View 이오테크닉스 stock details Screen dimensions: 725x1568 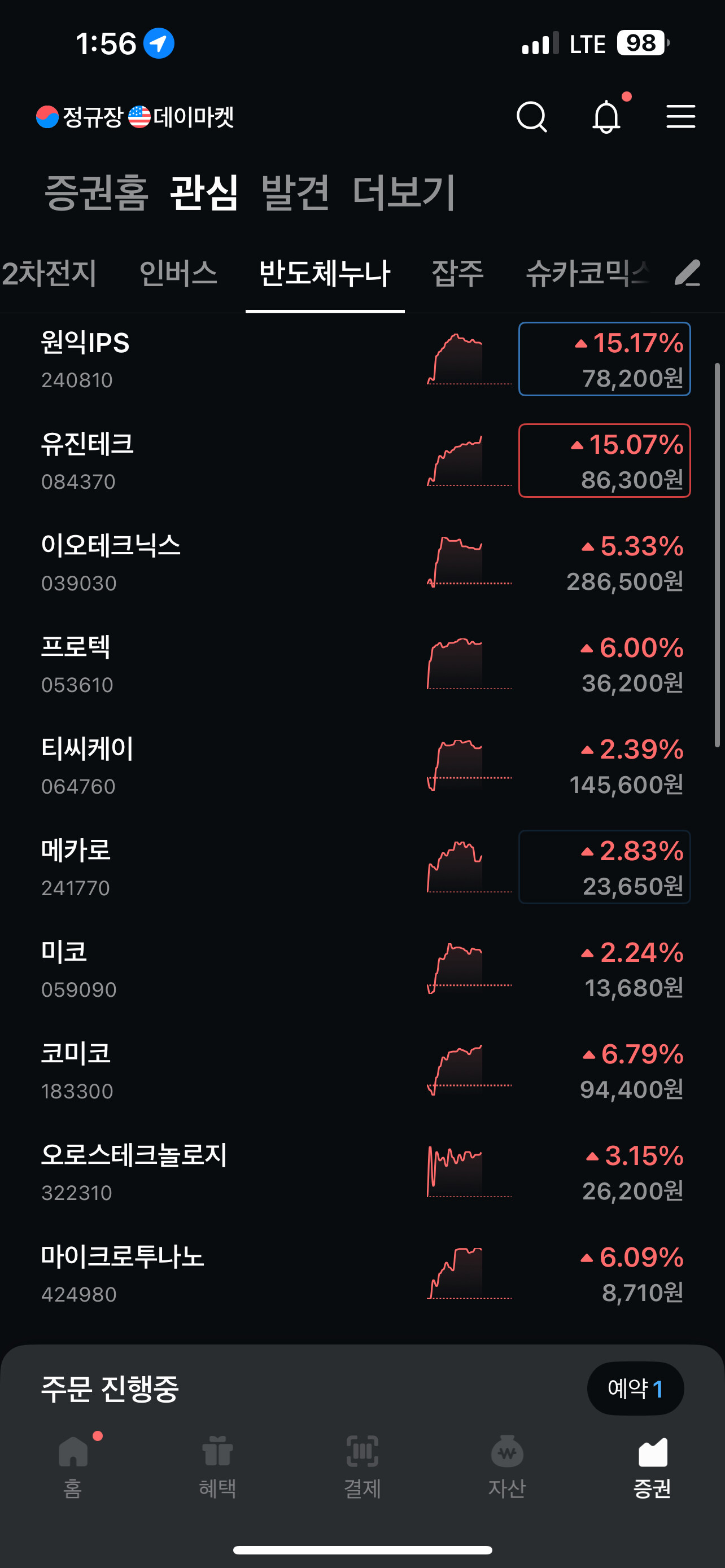click(362, 562)
